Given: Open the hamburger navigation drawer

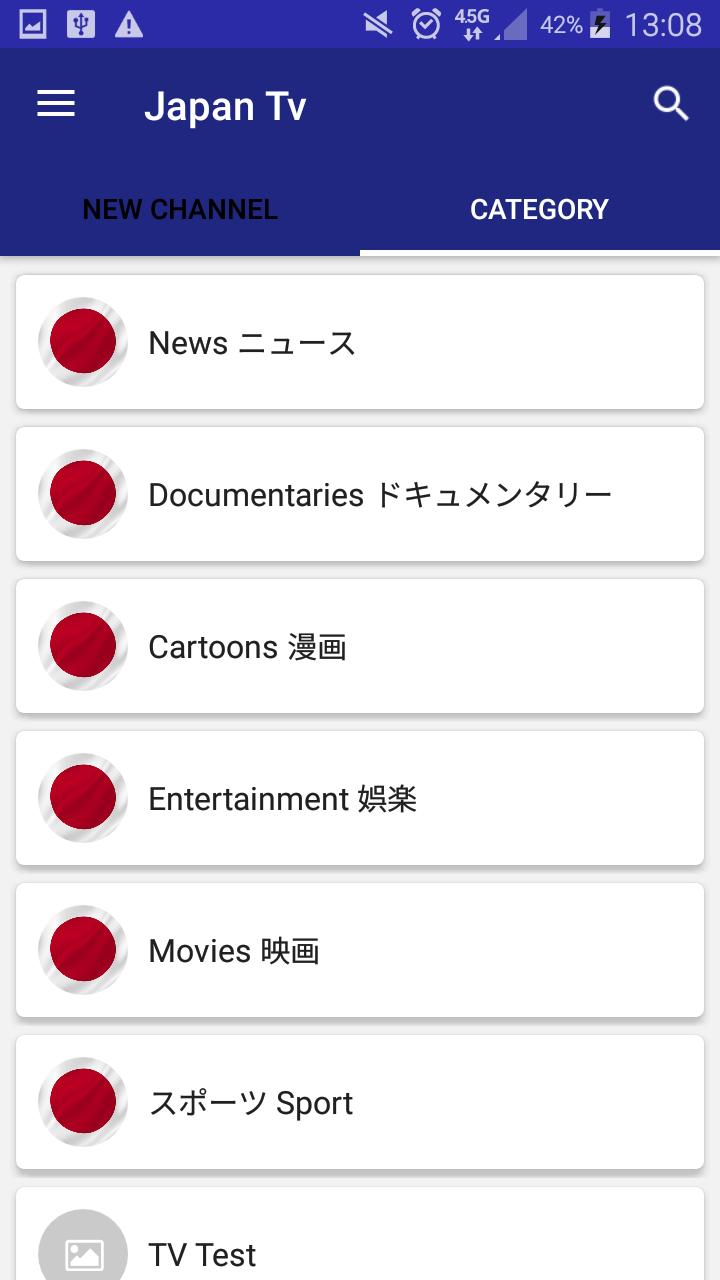Looking at the screenshot, I should tap(56, 104).
